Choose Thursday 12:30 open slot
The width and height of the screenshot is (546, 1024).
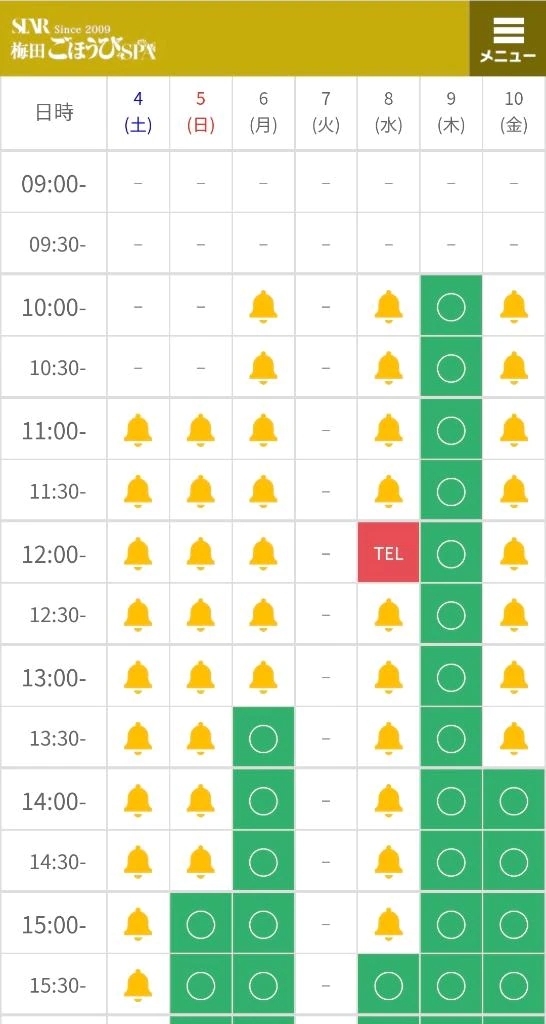451,615
